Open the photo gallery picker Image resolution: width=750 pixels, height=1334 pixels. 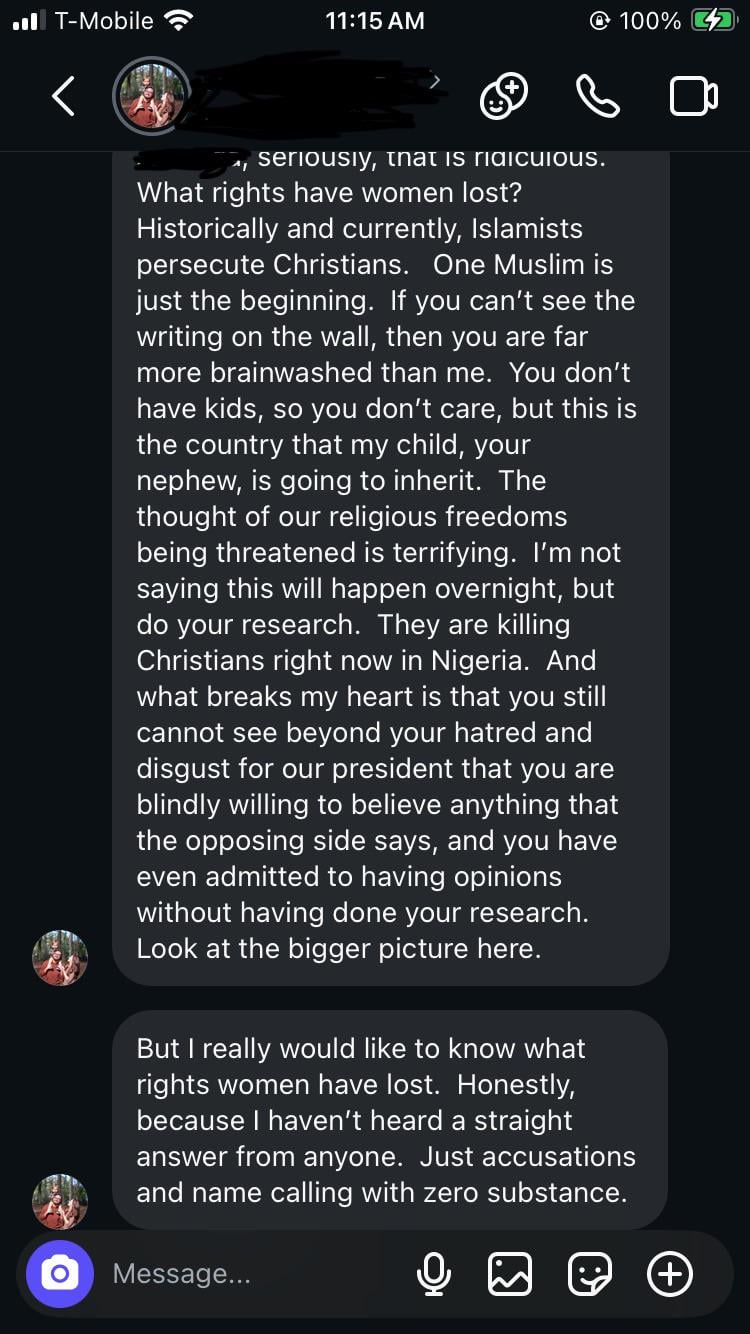pyautogui.click(x=510, y=1273)
